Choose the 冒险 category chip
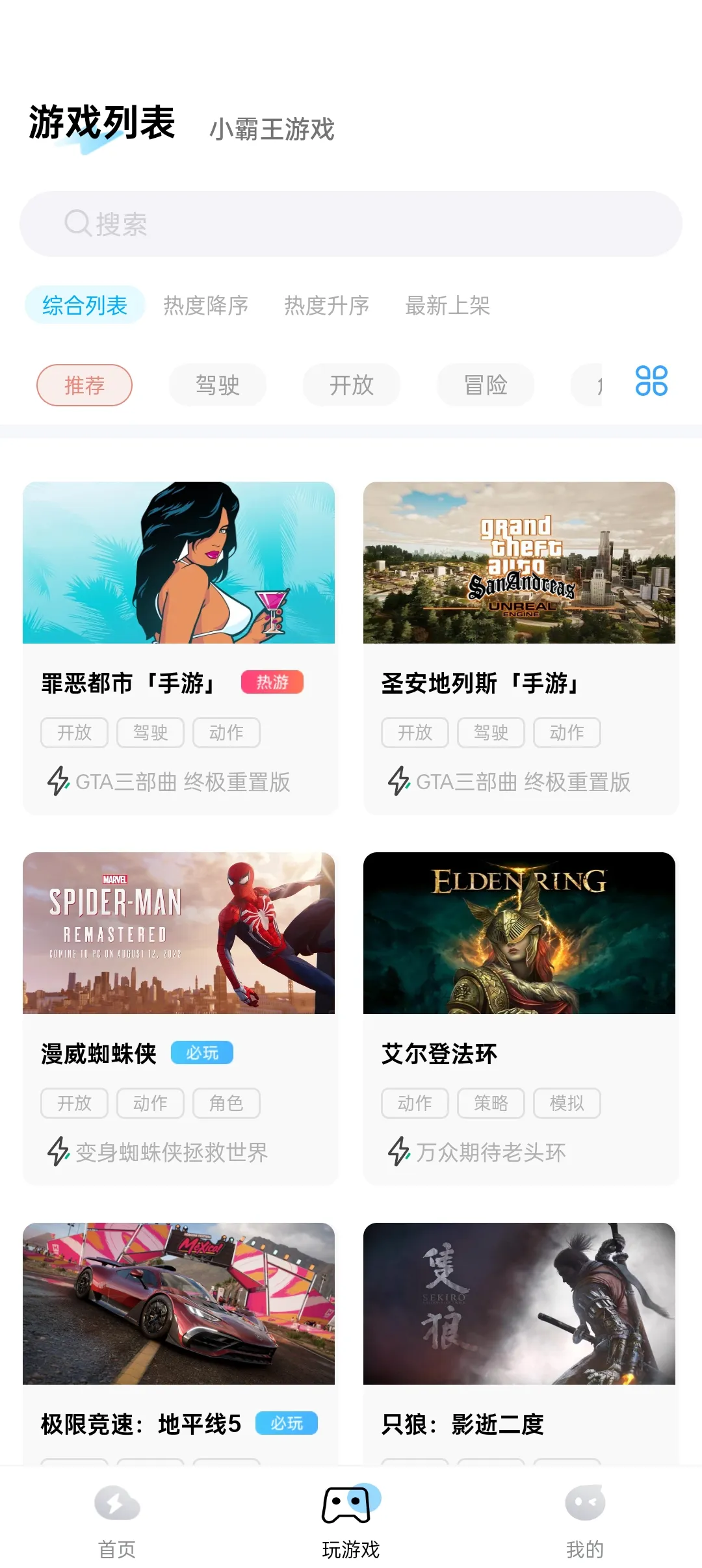702x1568 pixels. tap(486, 385)
